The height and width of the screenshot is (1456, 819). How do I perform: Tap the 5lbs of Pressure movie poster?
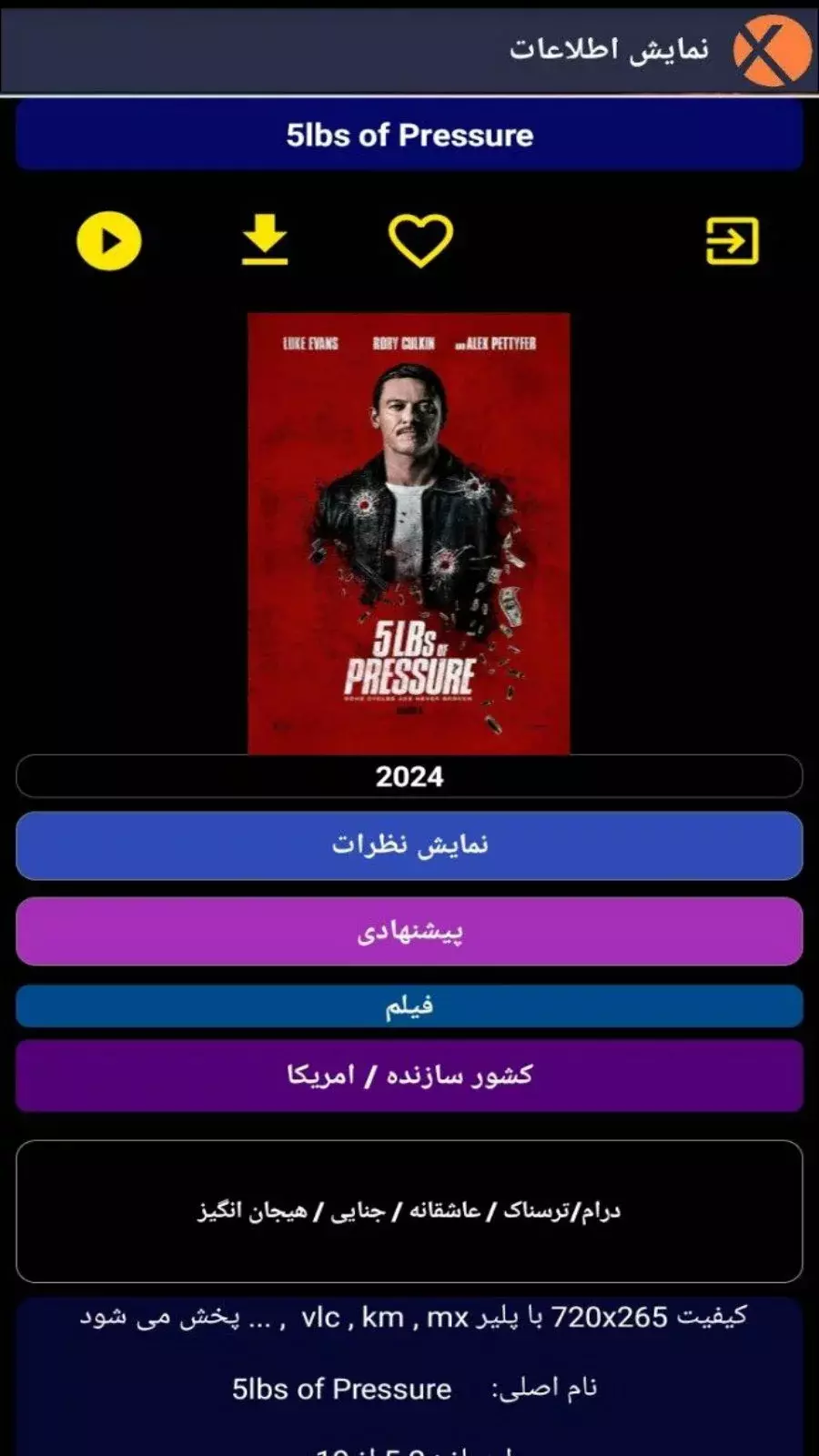(409, 533)
